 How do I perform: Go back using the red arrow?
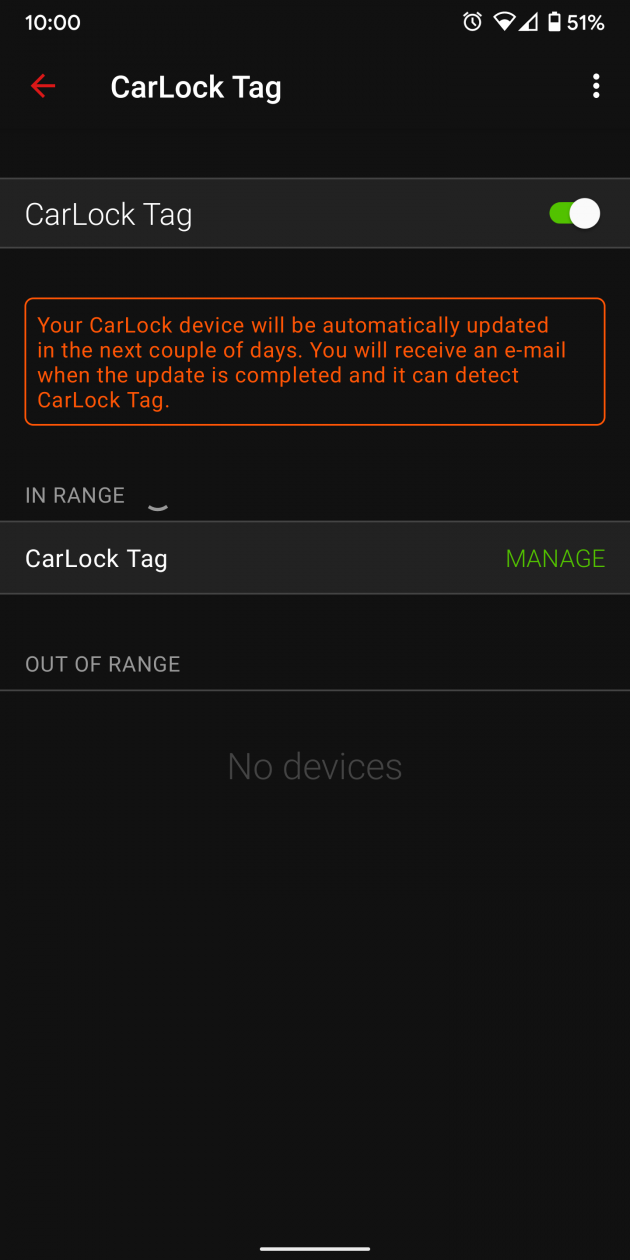coord(42,86)
